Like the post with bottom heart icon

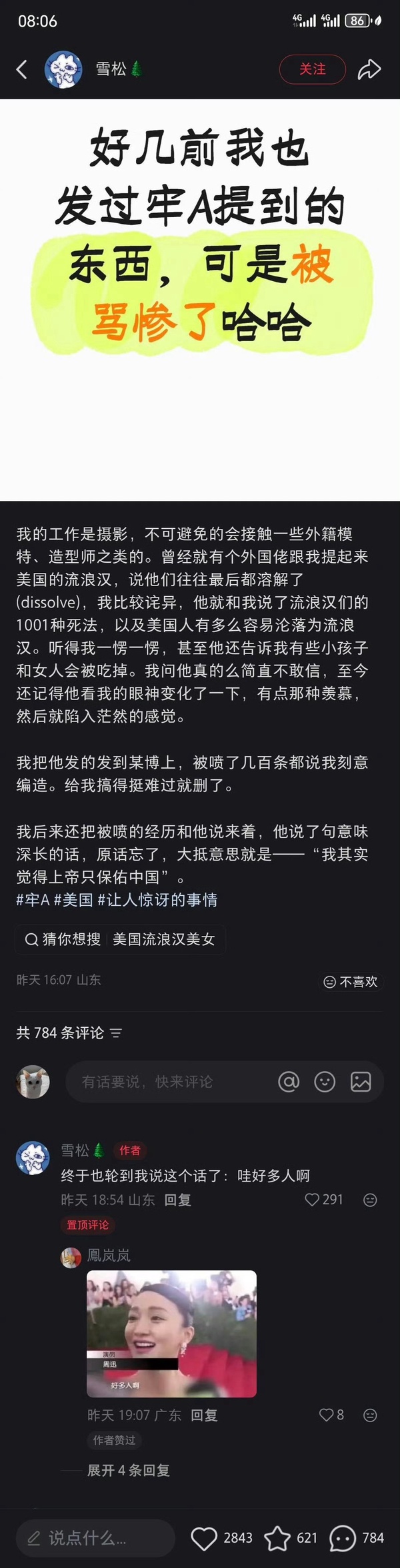coord(204,1537)
